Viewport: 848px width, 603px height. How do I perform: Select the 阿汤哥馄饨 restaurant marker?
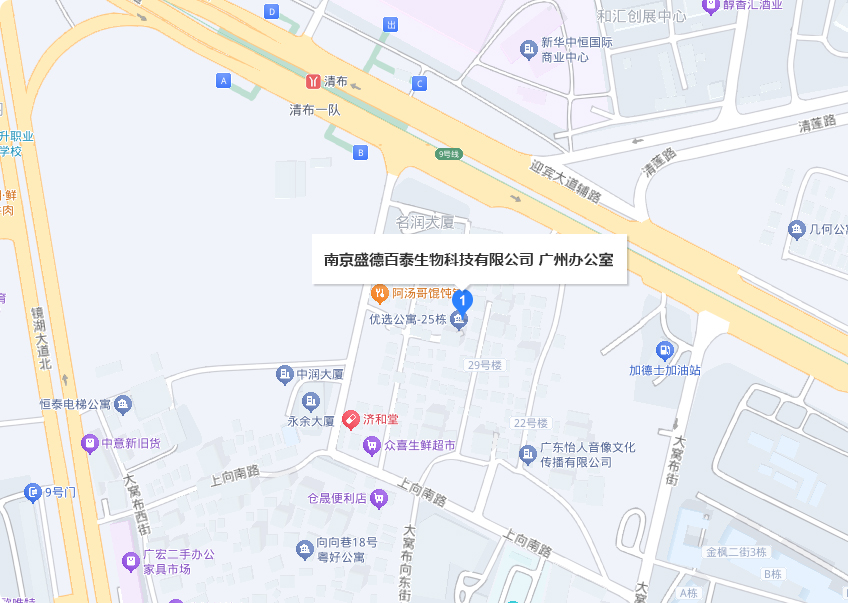pos(379,293)
